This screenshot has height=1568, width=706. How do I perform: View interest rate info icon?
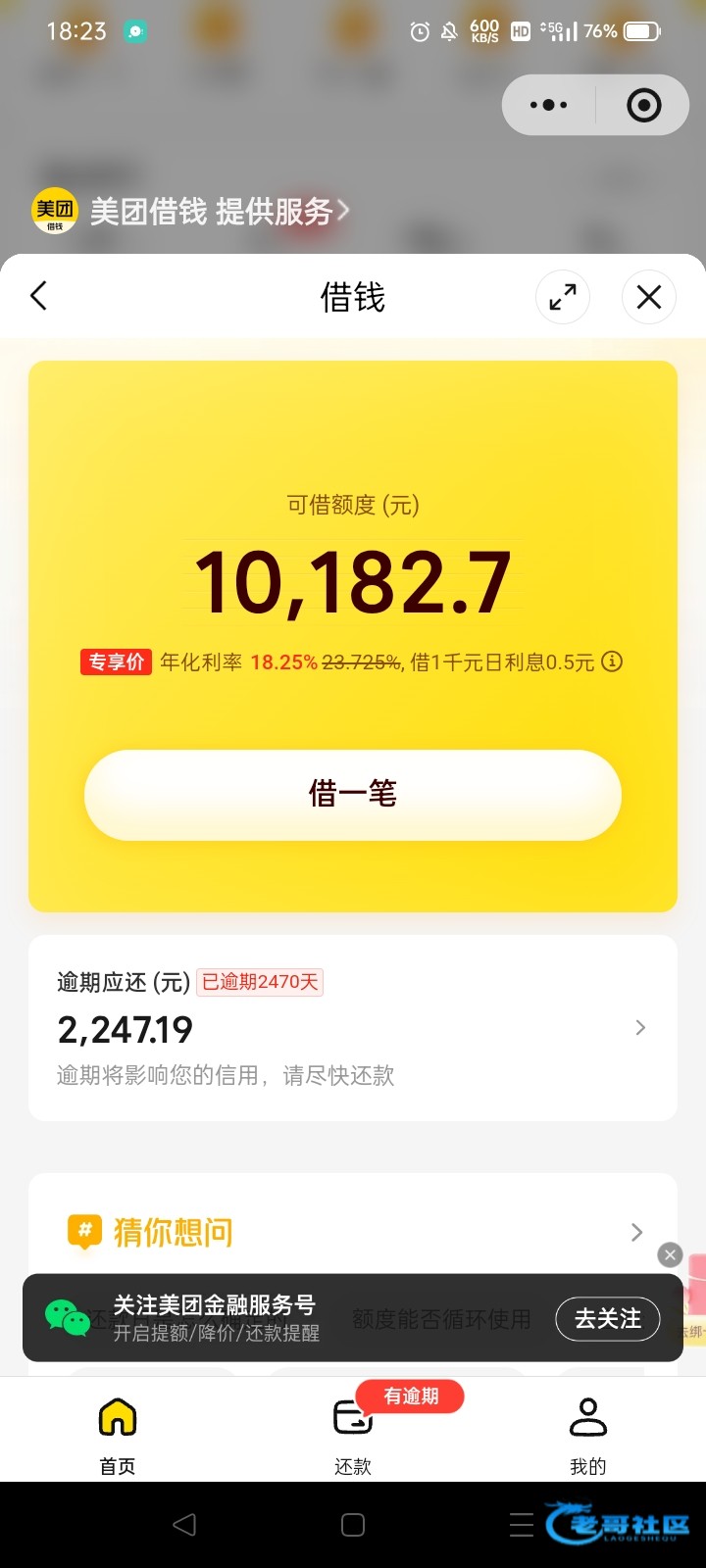(612, 661)
